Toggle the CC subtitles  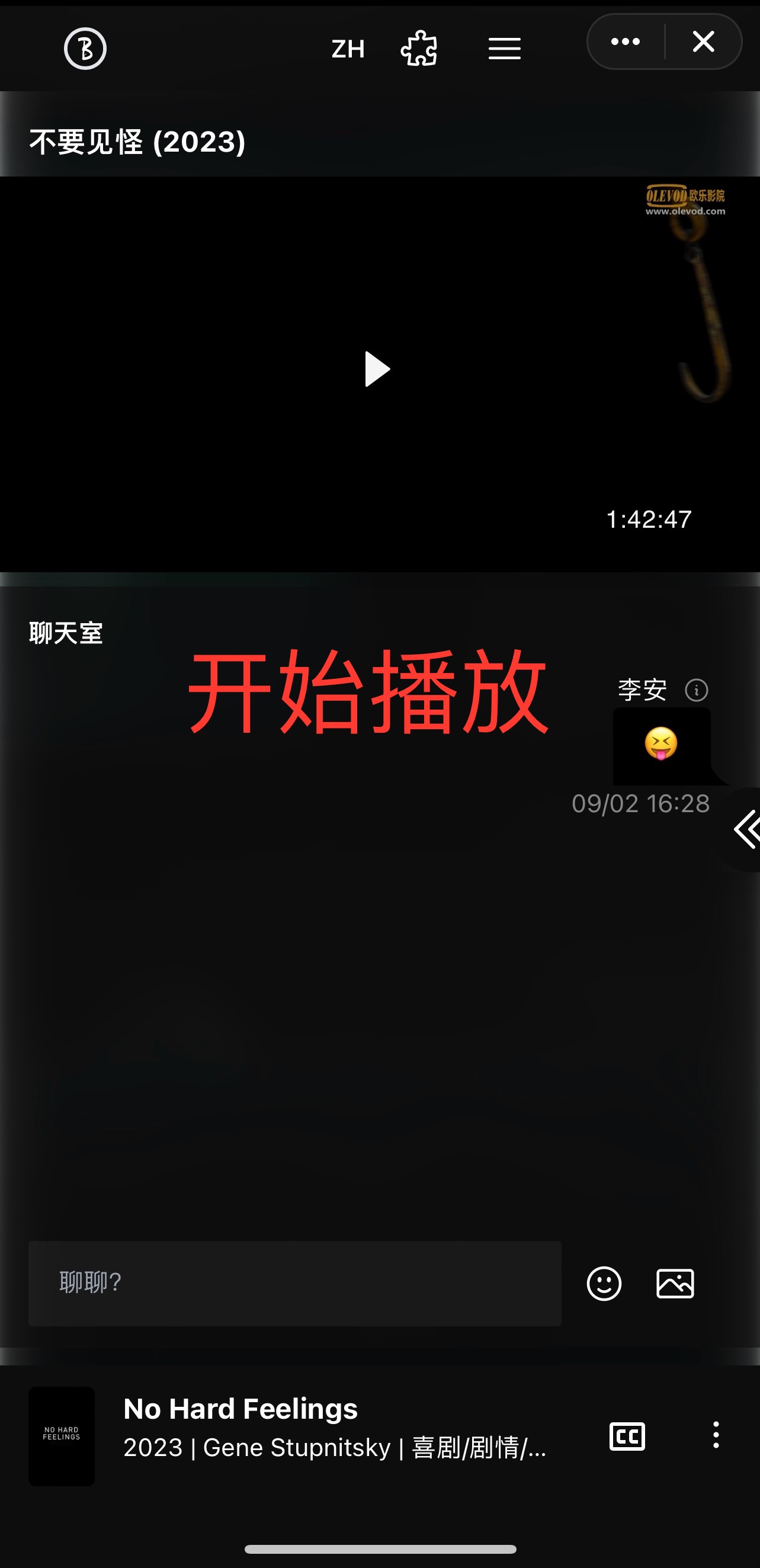tap(627, 1436)
